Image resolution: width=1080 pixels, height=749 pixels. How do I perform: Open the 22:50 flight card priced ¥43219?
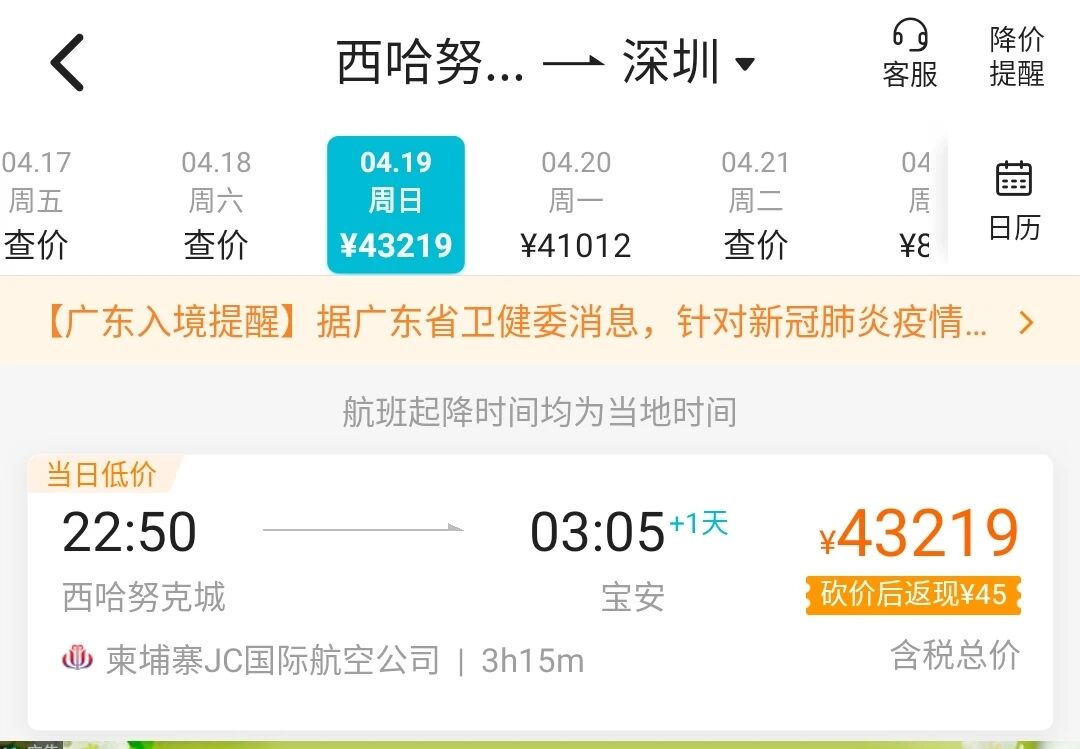[540, 590]
